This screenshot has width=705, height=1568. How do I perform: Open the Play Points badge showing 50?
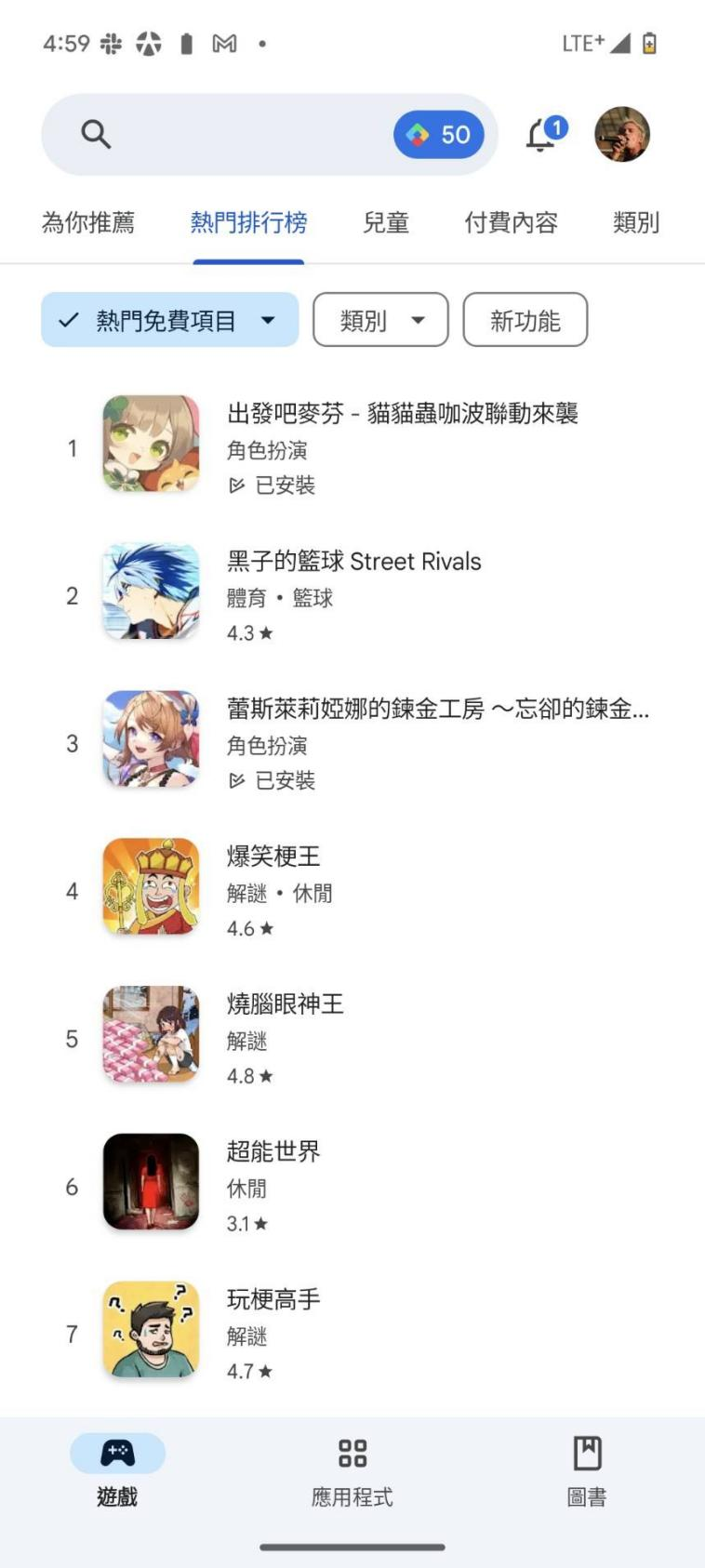[x=439, y=135]
